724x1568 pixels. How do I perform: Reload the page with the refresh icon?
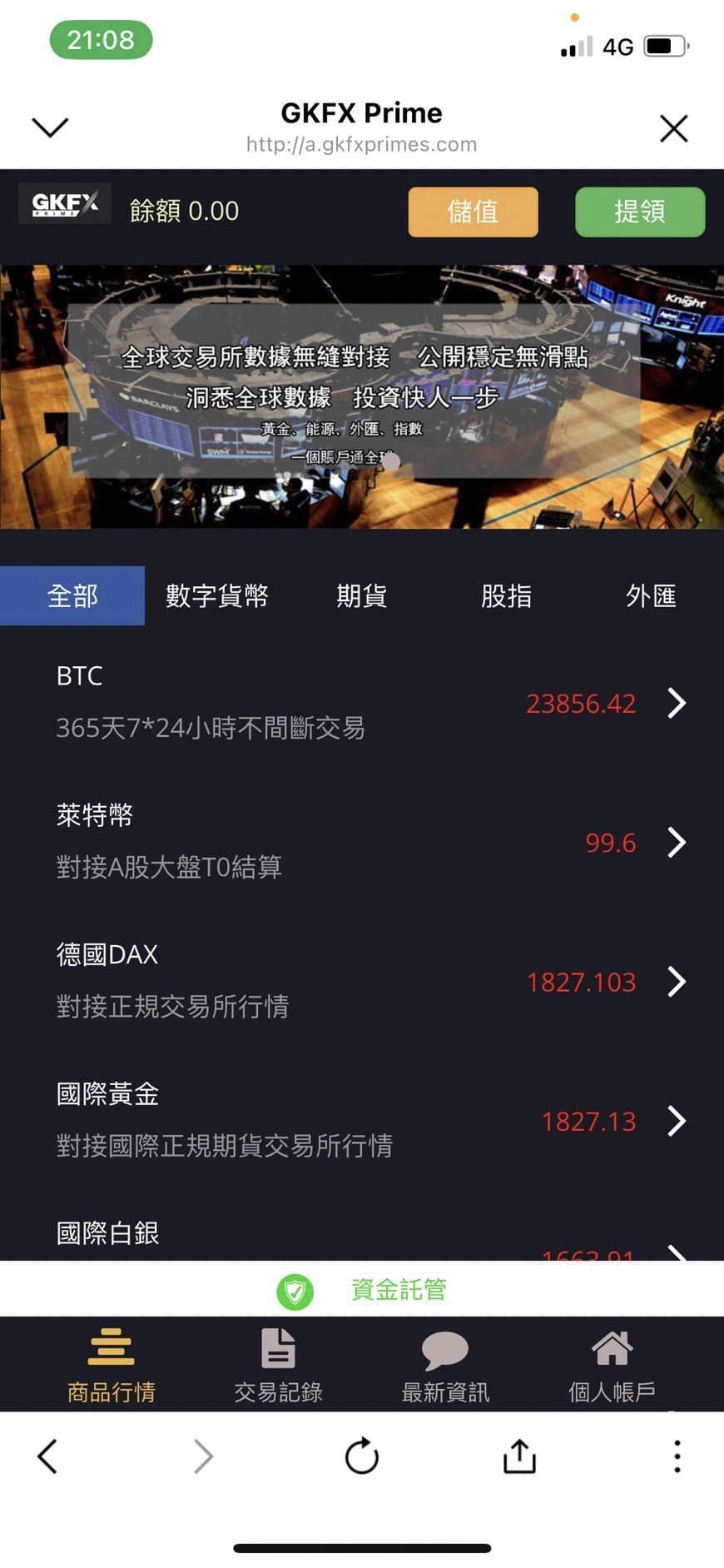(361, 1456)
